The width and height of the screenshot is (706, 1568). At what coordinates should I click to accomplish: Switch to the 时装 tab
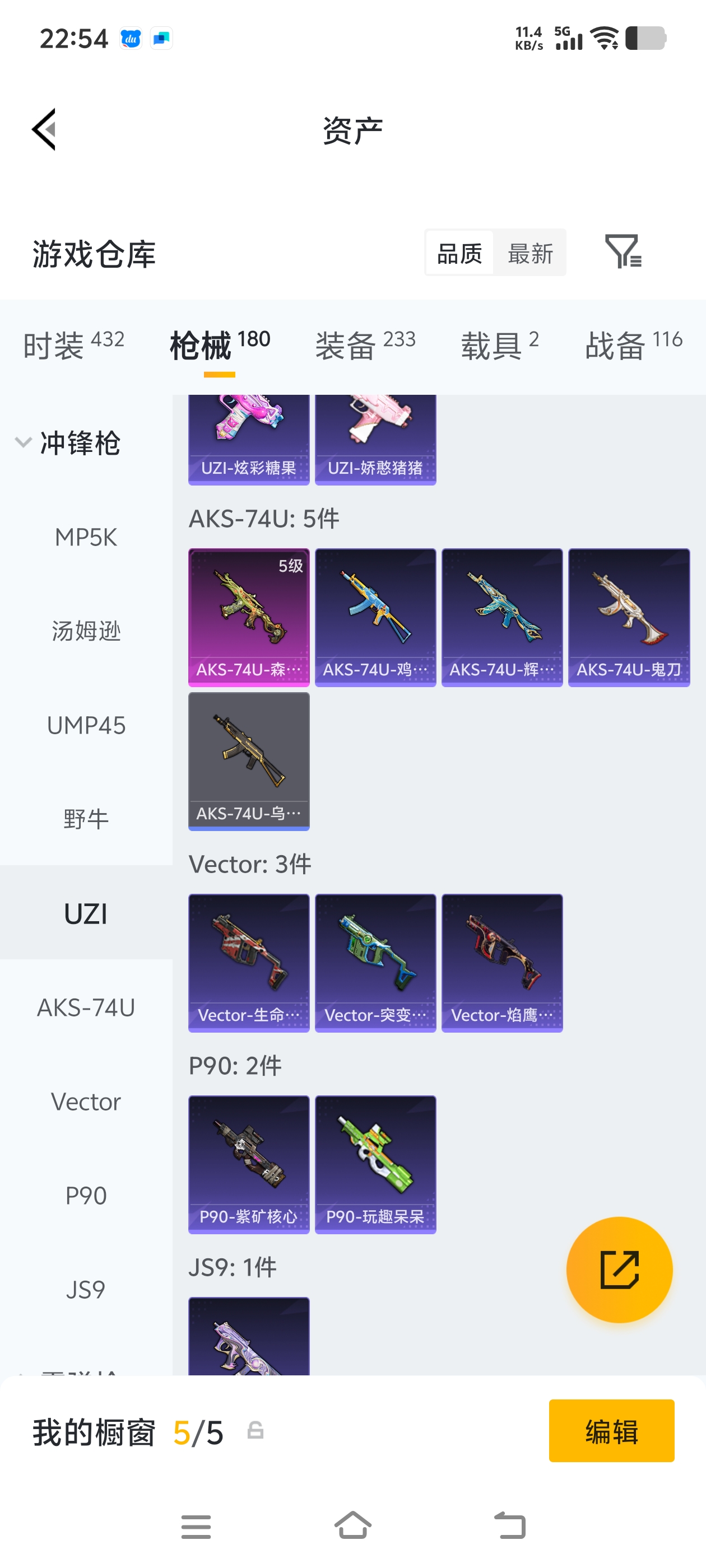coord(73,345)
